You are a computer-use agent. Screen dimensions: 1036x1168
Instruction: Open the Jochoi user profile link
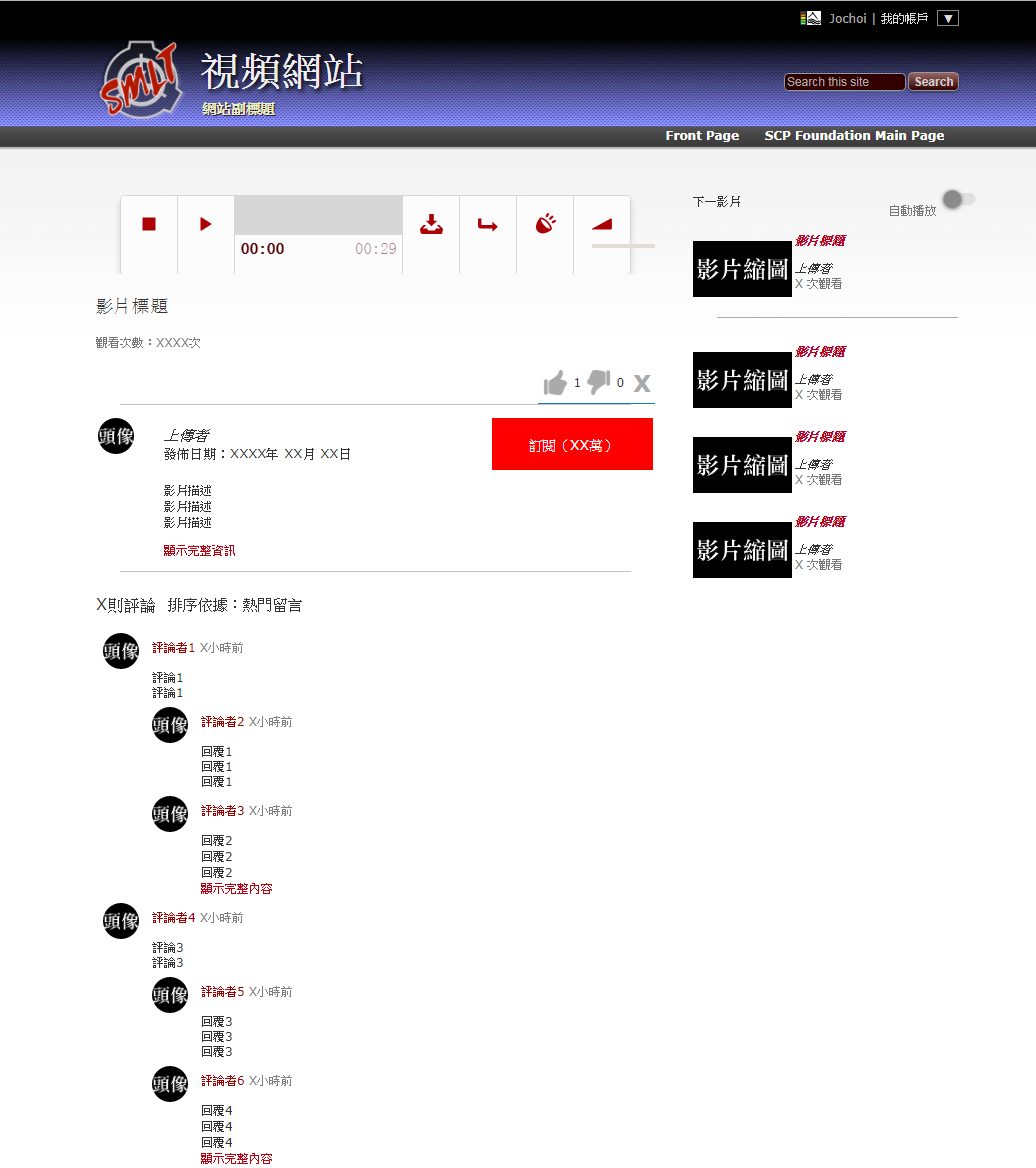(x=847, y=19)
